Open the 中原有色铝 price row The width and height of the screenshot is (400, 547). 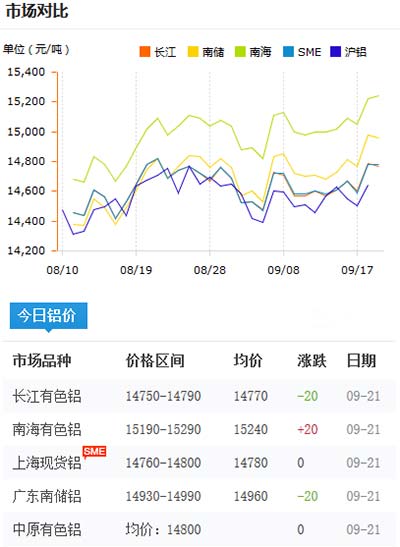pos(200,529)
